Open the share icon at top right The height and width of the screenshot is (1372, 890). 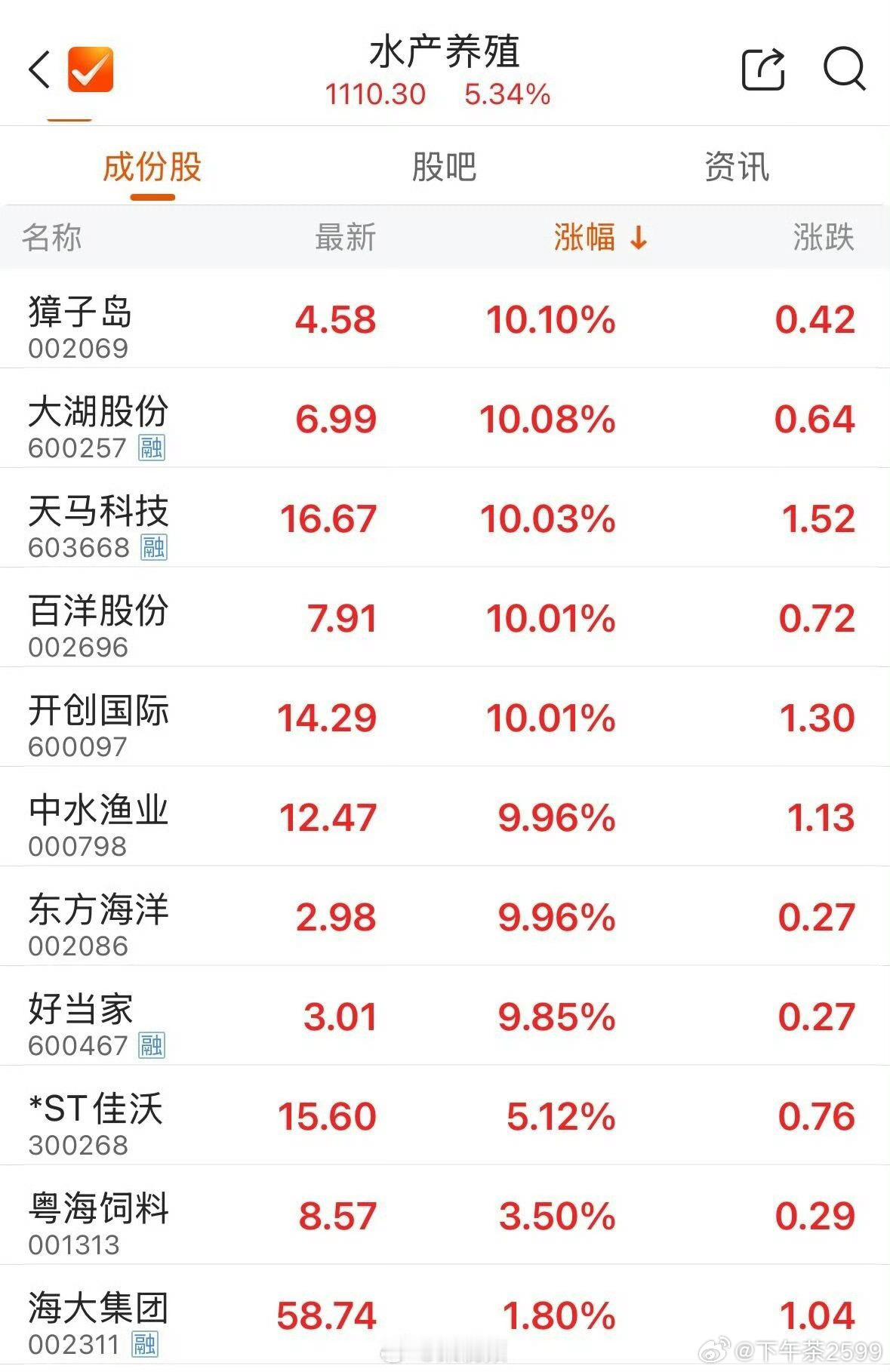(x=764, y=69)
